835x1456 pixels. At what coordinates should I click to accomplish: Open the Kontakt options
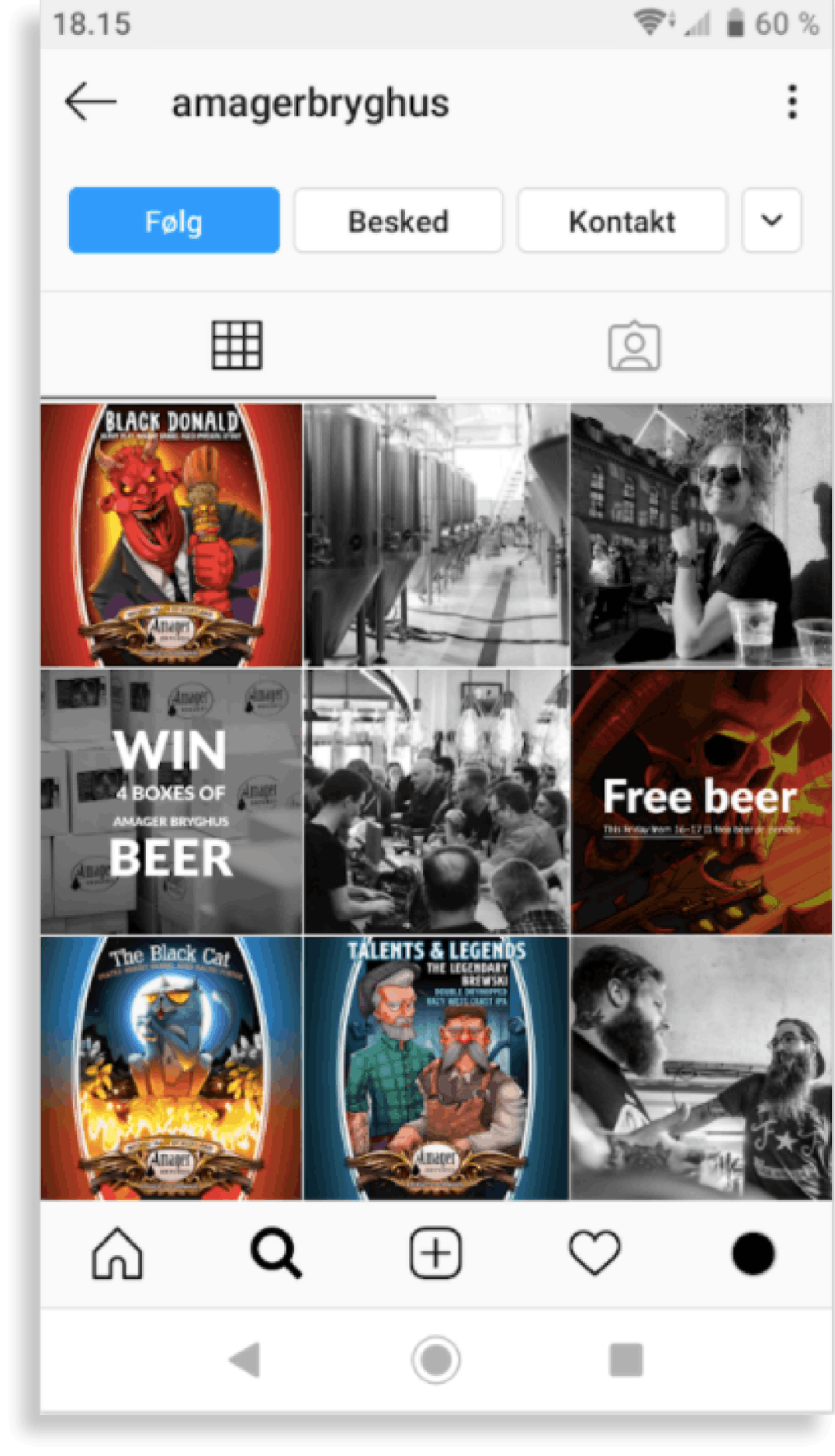coord(622,221)
